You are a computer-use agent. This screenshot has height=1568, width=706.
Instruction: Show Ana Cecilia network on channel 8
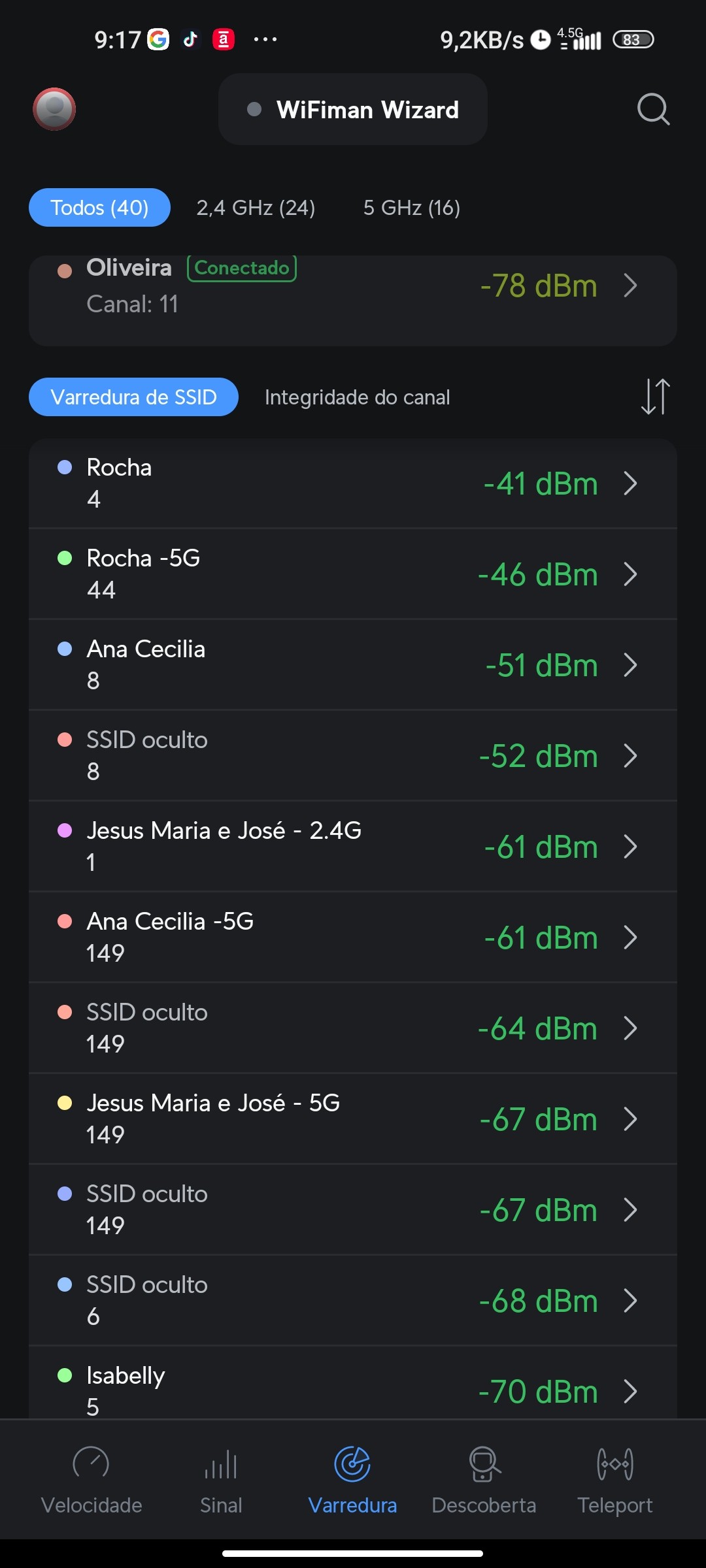(x=353, y=665)
